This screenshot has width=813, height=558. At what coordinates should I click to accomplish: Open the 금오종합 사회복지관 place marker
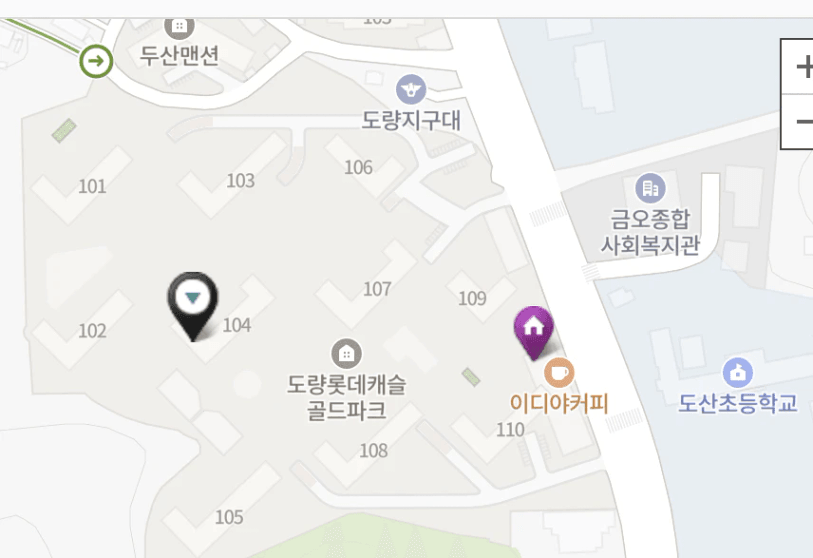tap(650, 186)
